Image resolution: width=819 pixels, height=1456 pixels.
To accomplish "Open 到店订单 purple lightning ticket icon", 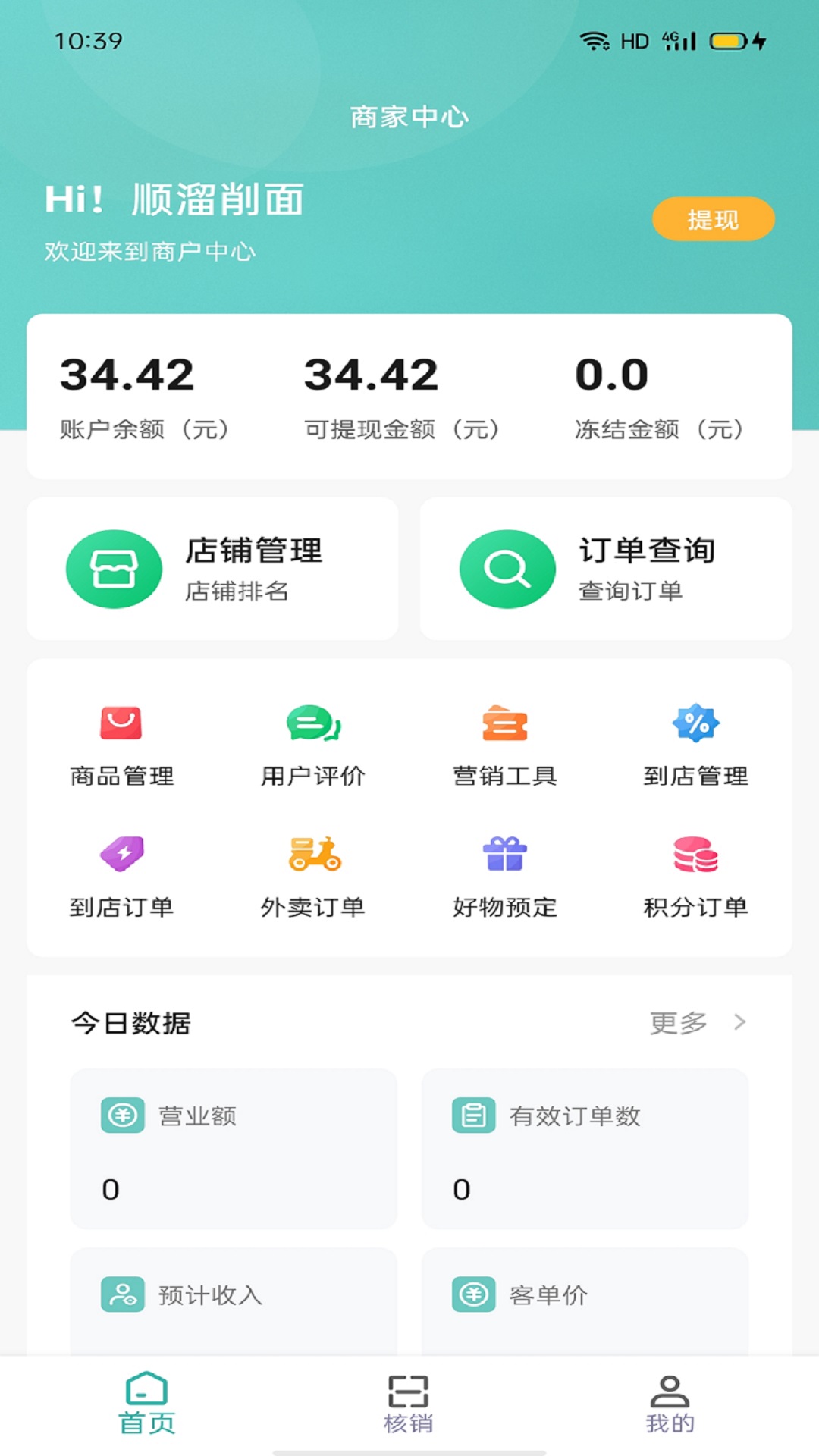I will 121,855.
